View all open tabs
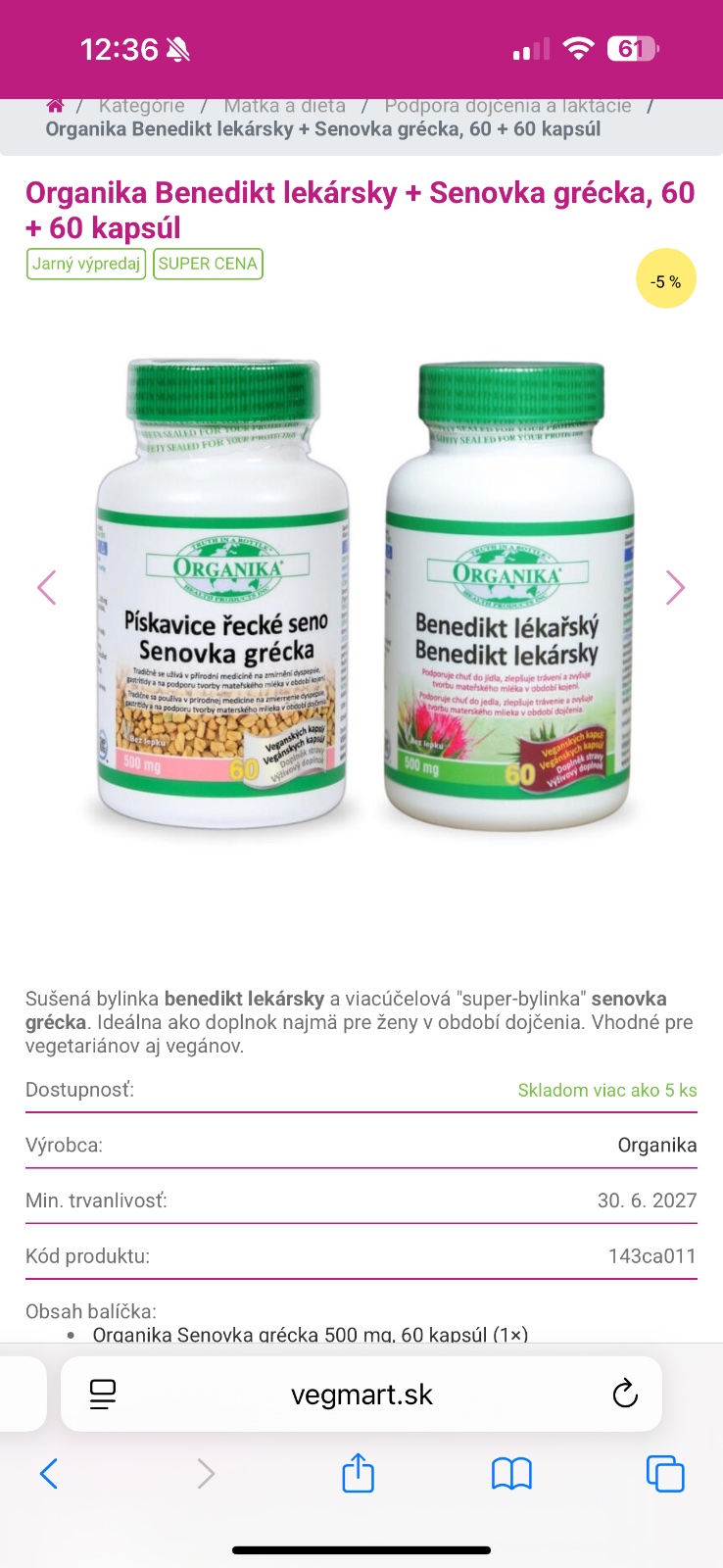The image size is (723, 1568). (x=665, y=1473)
